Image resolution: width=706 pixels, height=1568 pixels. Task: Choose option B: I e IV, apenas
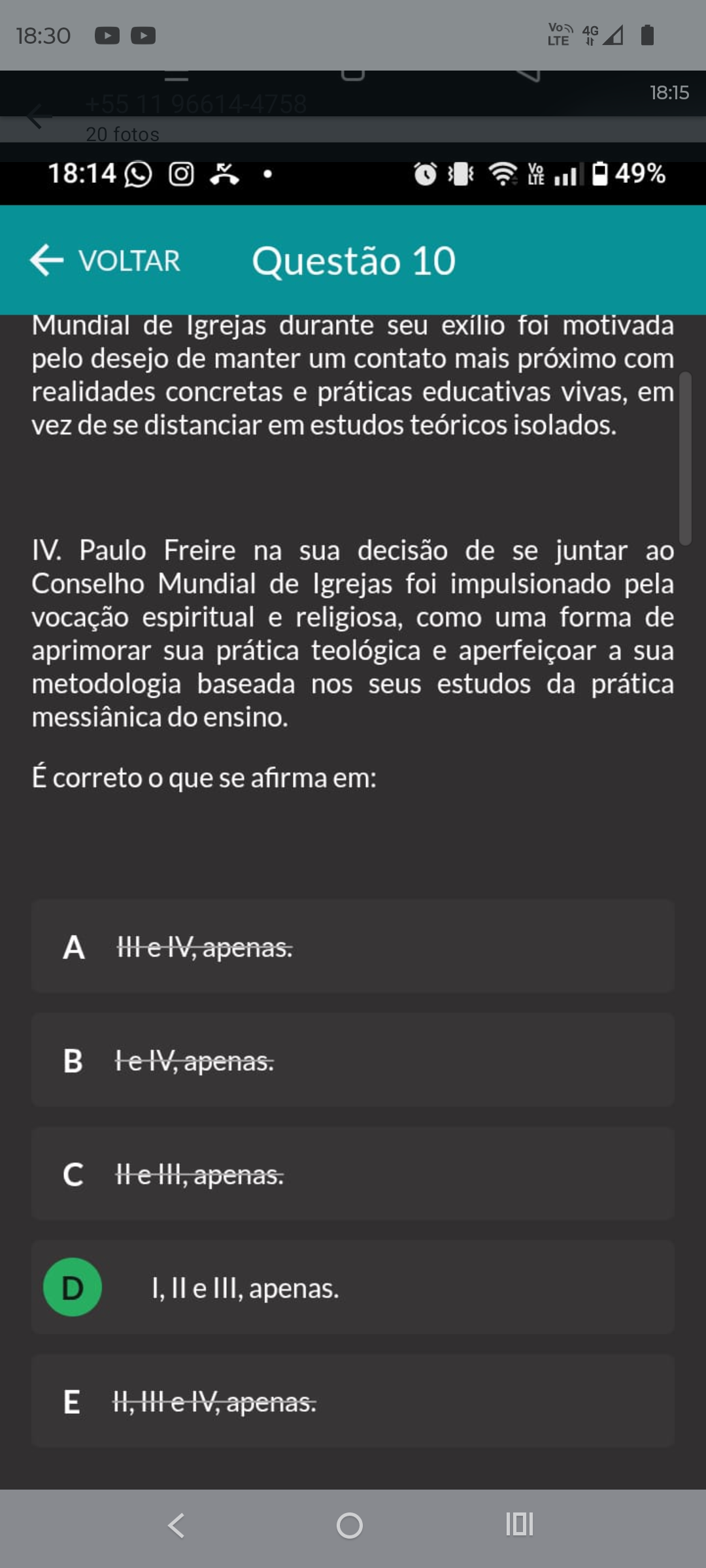pyautogui.click(x=353, y=1060)
